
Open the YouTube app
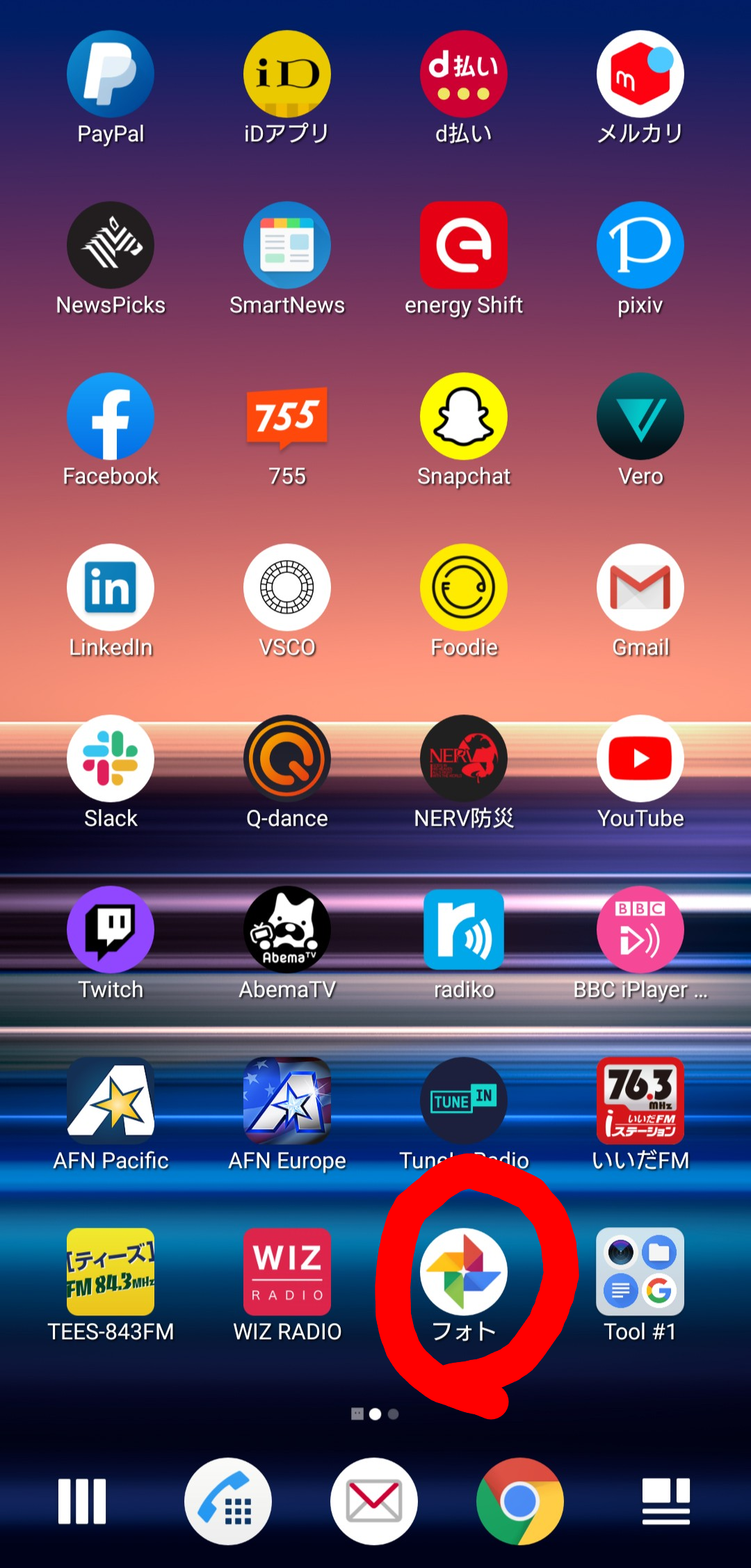tap(640, 759)
